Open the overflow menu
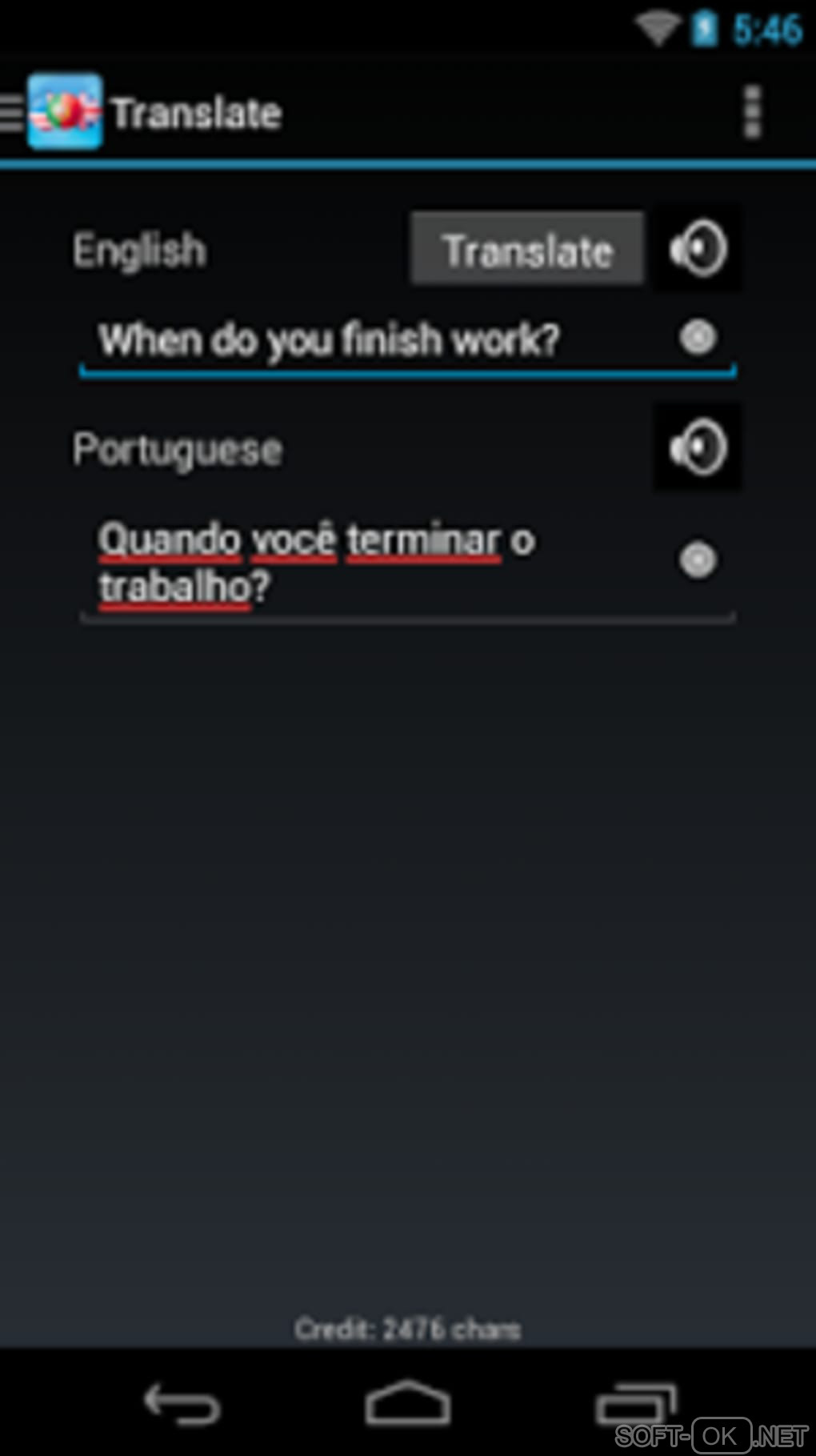This screenshot has height=1456, width=816. point(752,112)
